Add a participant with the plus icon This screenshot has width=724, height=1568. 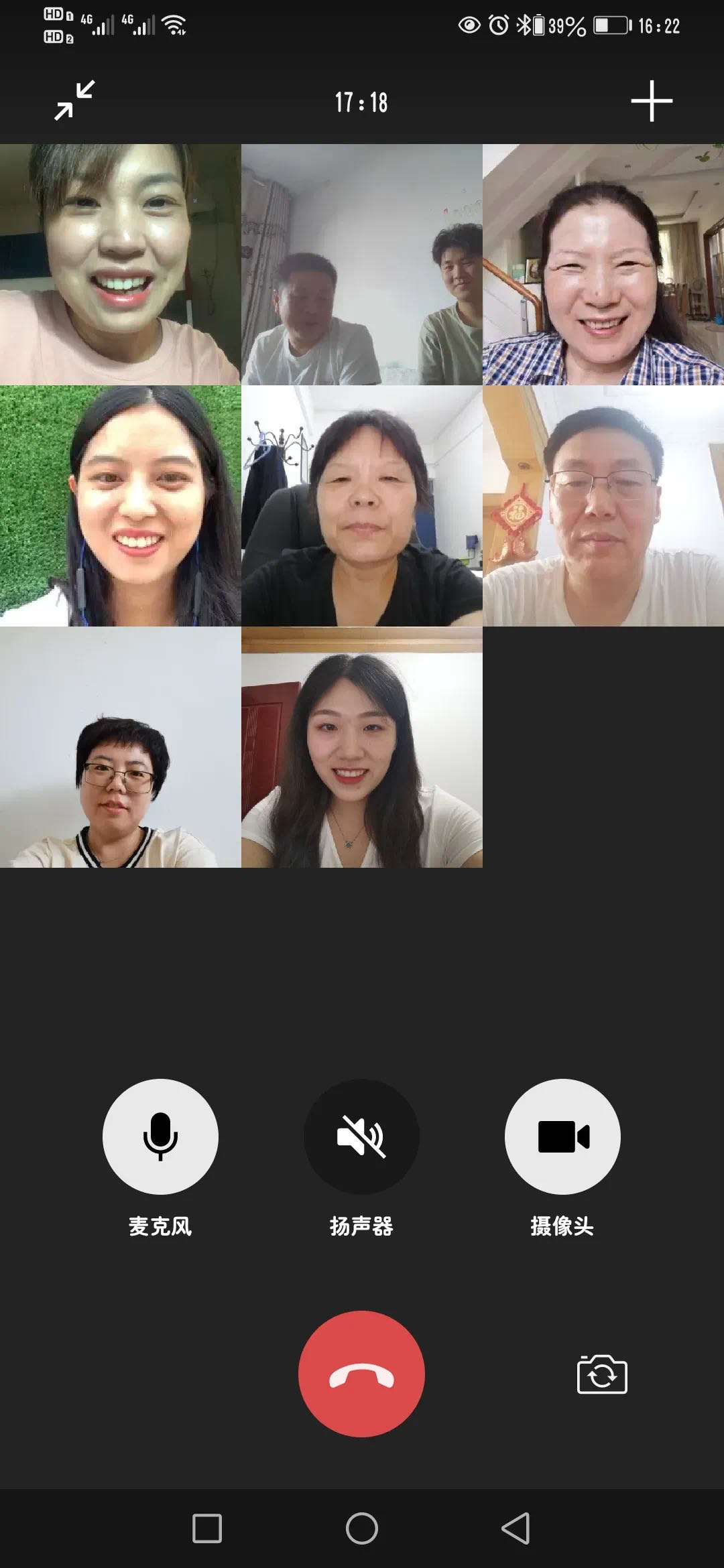[651, 101]
